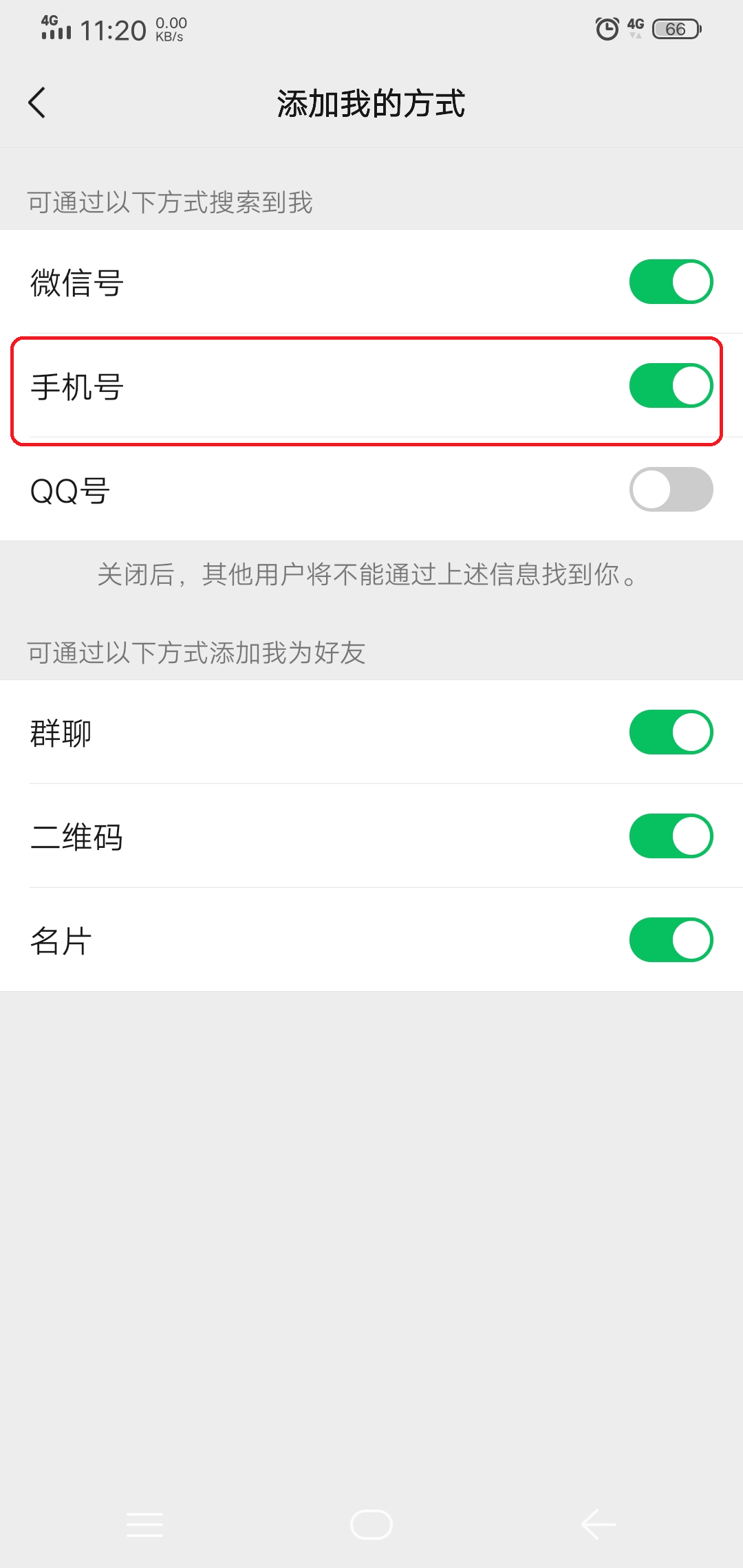Toggle off 二维码 add-friend option
The width and height of the screenshot is (743, 1568).
tap(671, 836)
